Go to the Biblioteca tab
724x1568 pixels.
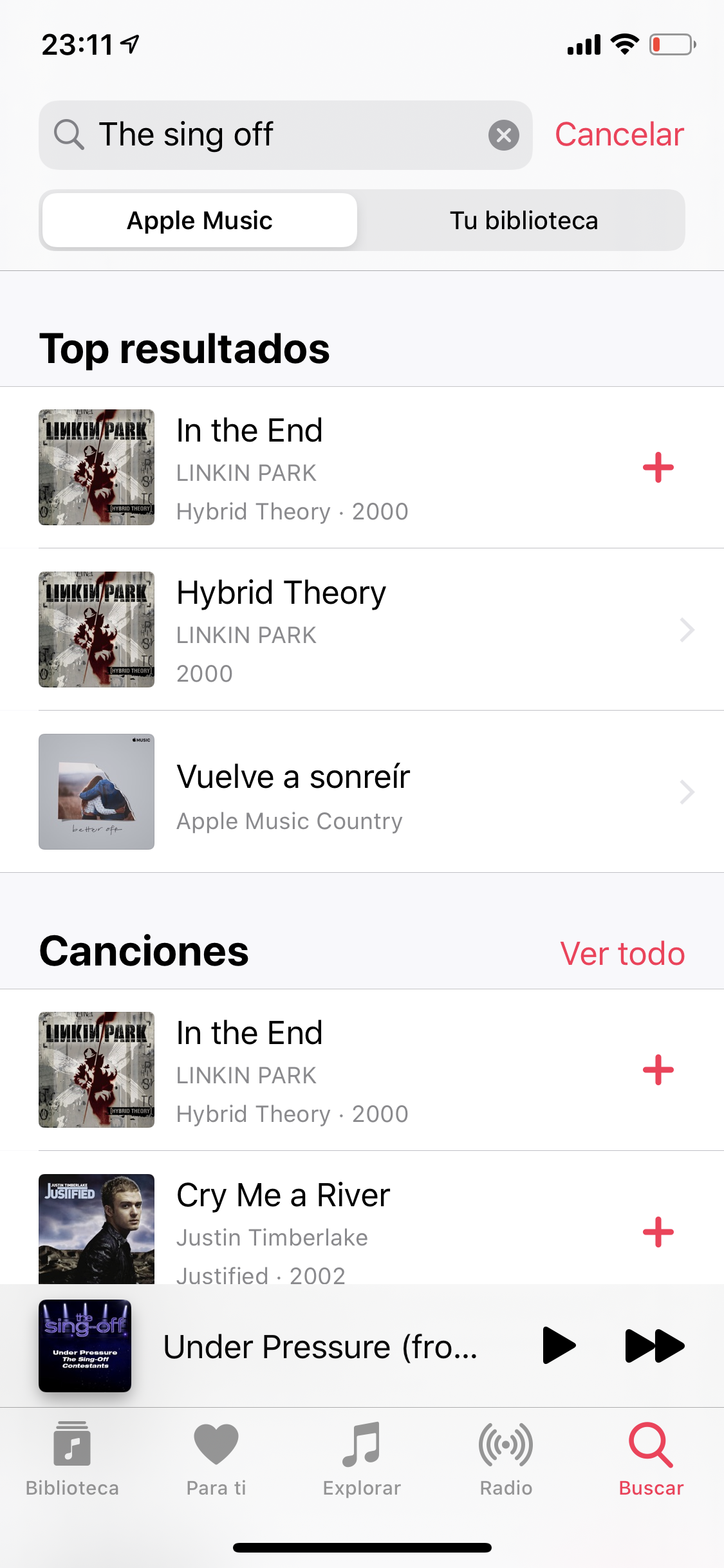coord(72,1459)
